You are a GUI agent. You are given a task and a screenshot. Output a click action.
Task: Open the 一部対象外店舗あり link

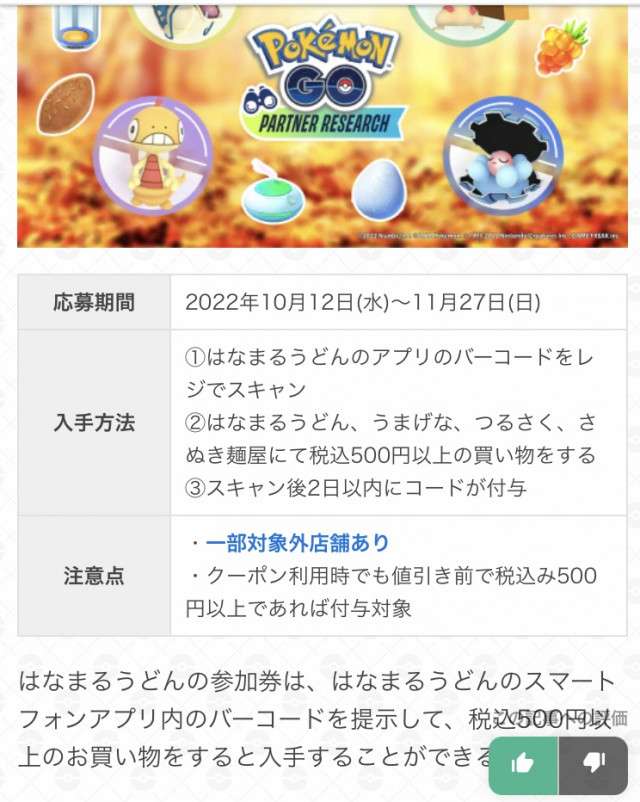297,543
